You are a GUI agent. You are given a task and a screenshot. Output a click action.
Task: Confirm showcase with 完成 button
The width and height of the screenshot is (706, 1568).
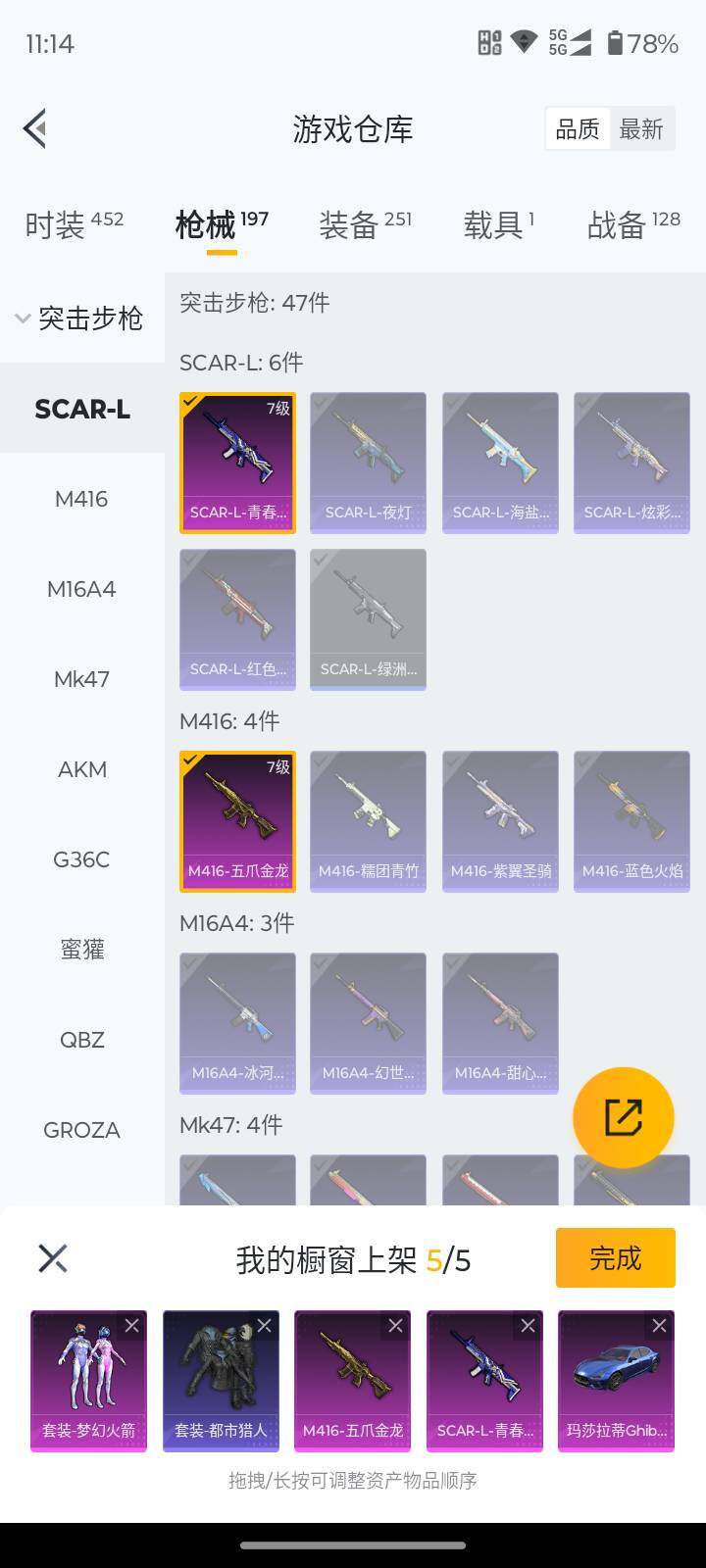click(615, 1257)
